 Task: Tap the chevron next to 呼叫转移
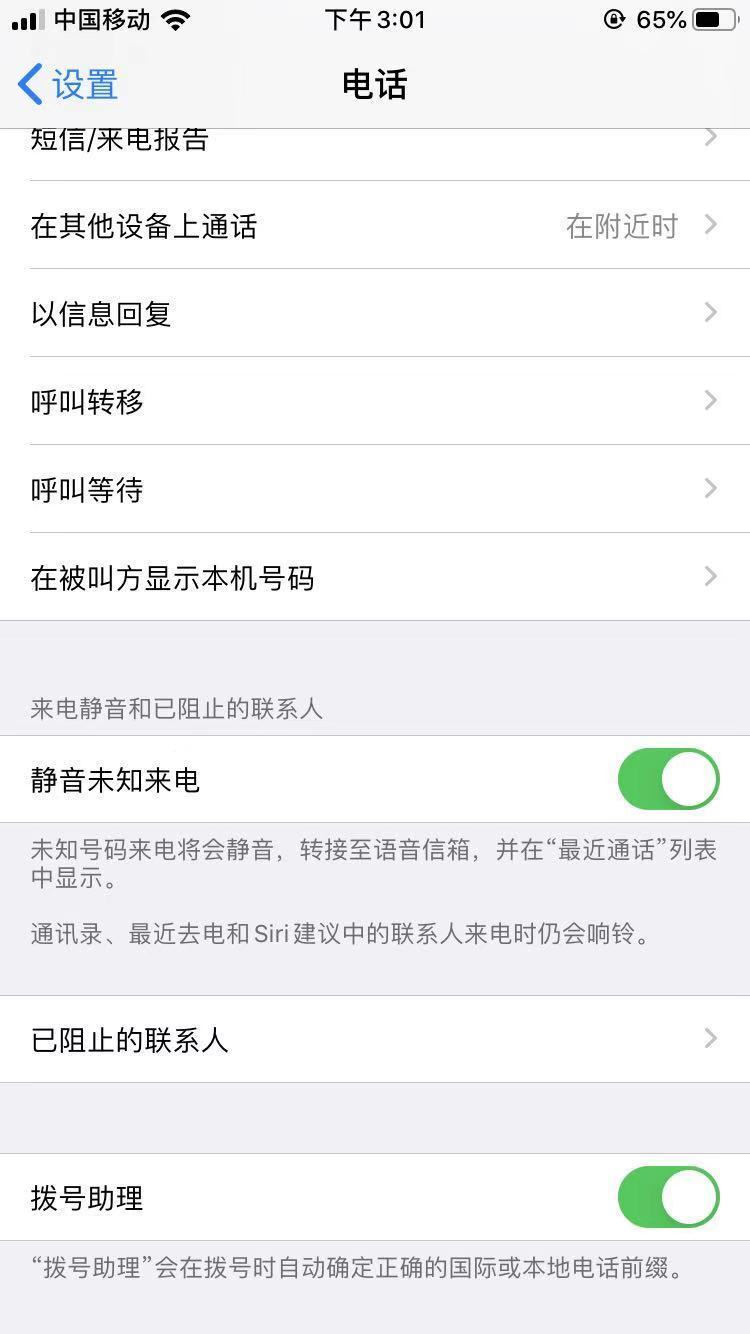[x=711, y=401]
